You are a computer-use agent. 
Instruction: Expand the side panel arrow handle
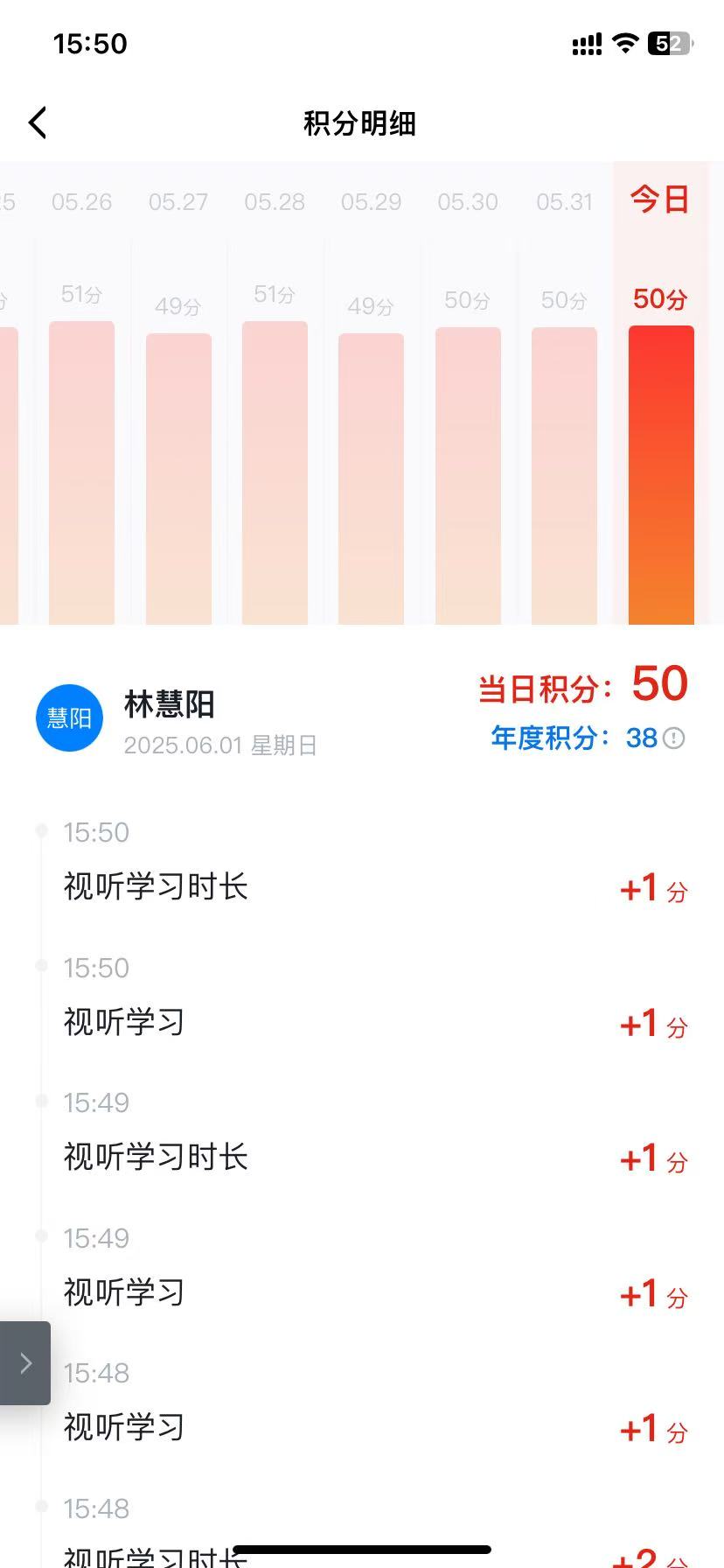click(x=25, y=1362)
